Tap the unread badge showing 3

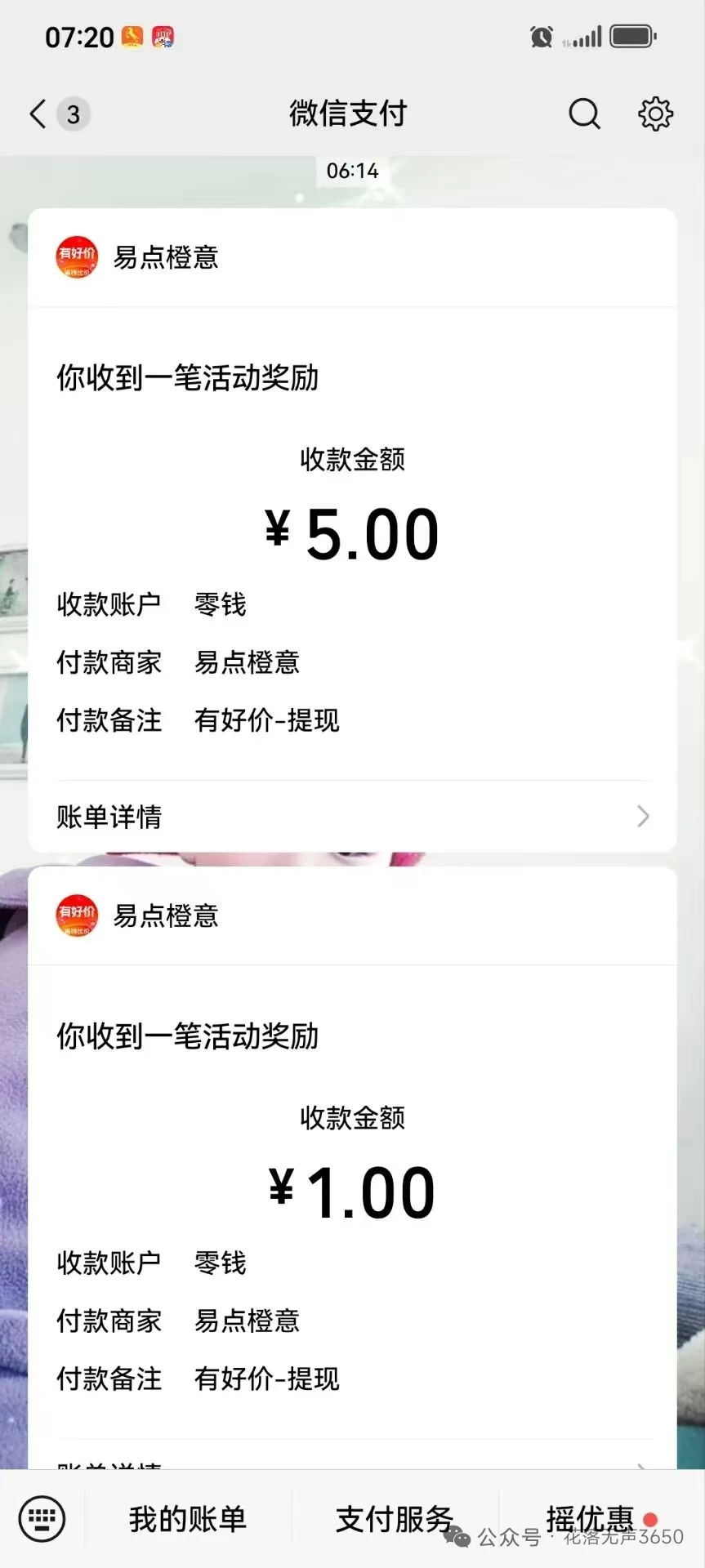pos(74,114)
